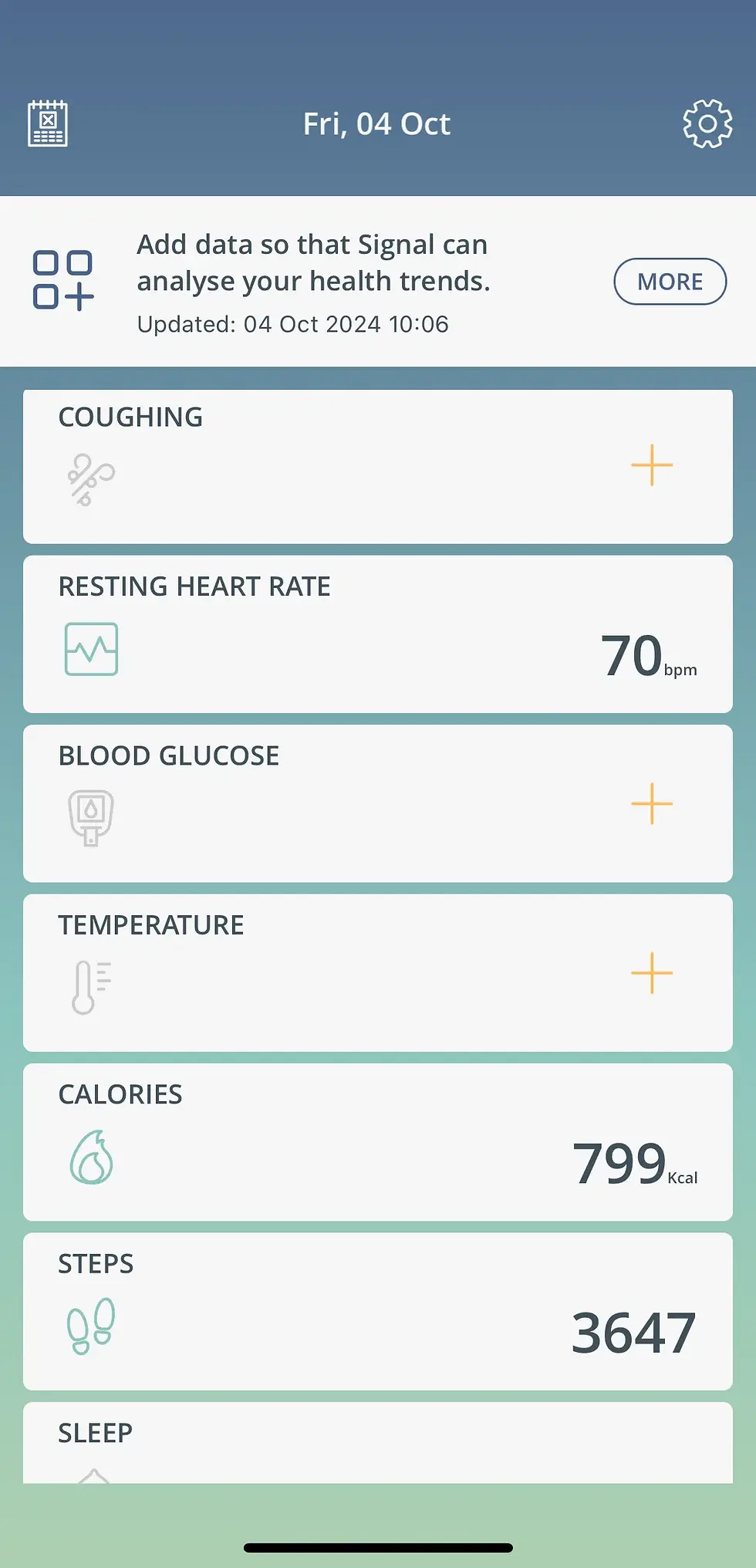The image size is (756, 1568).
Task: Add a coughing entry with the plus
Action: coord(652,465)
